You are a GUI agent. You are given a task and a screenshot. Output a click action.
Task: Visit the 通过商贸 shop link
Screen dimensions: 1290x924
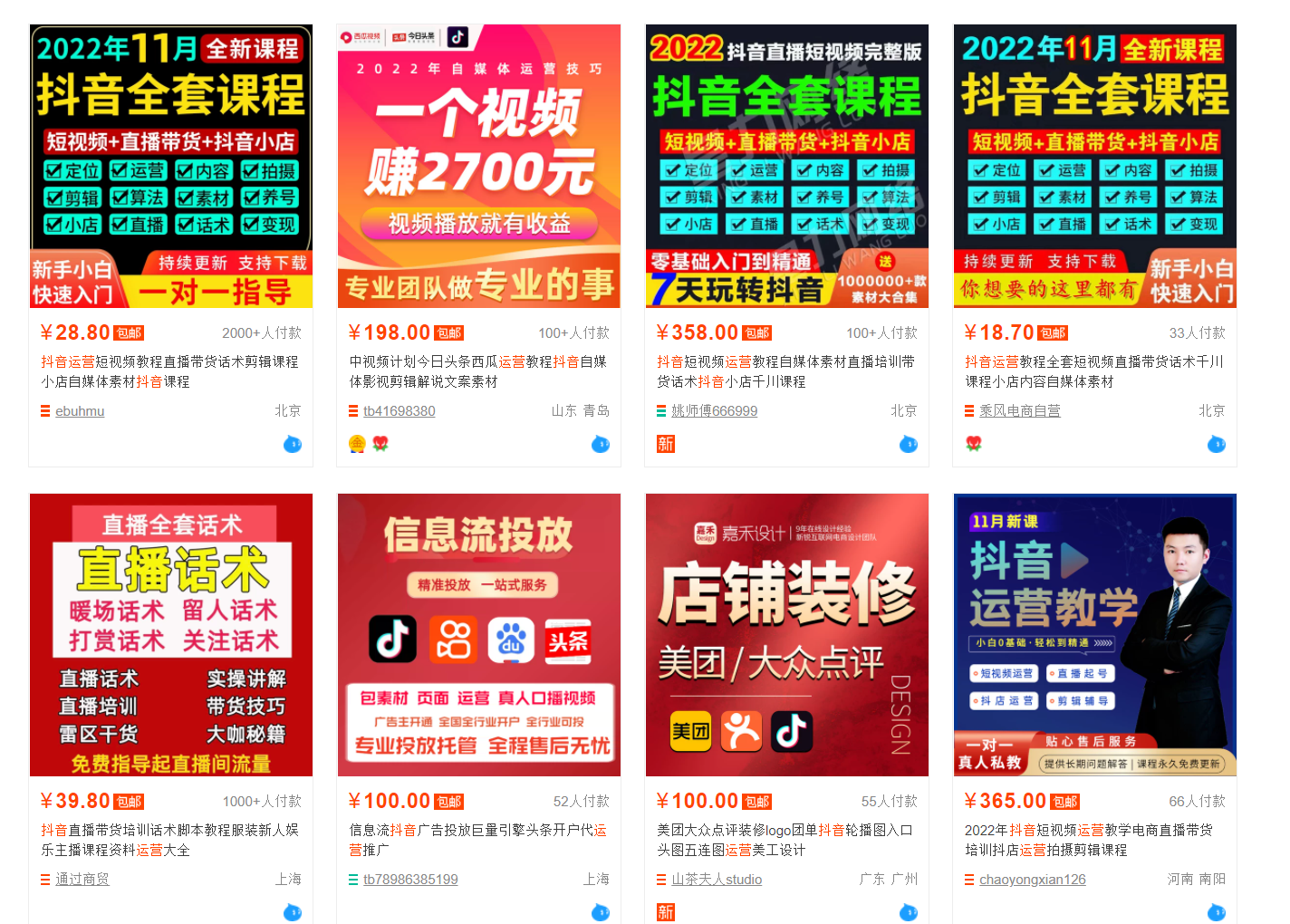tap(82, 880)
